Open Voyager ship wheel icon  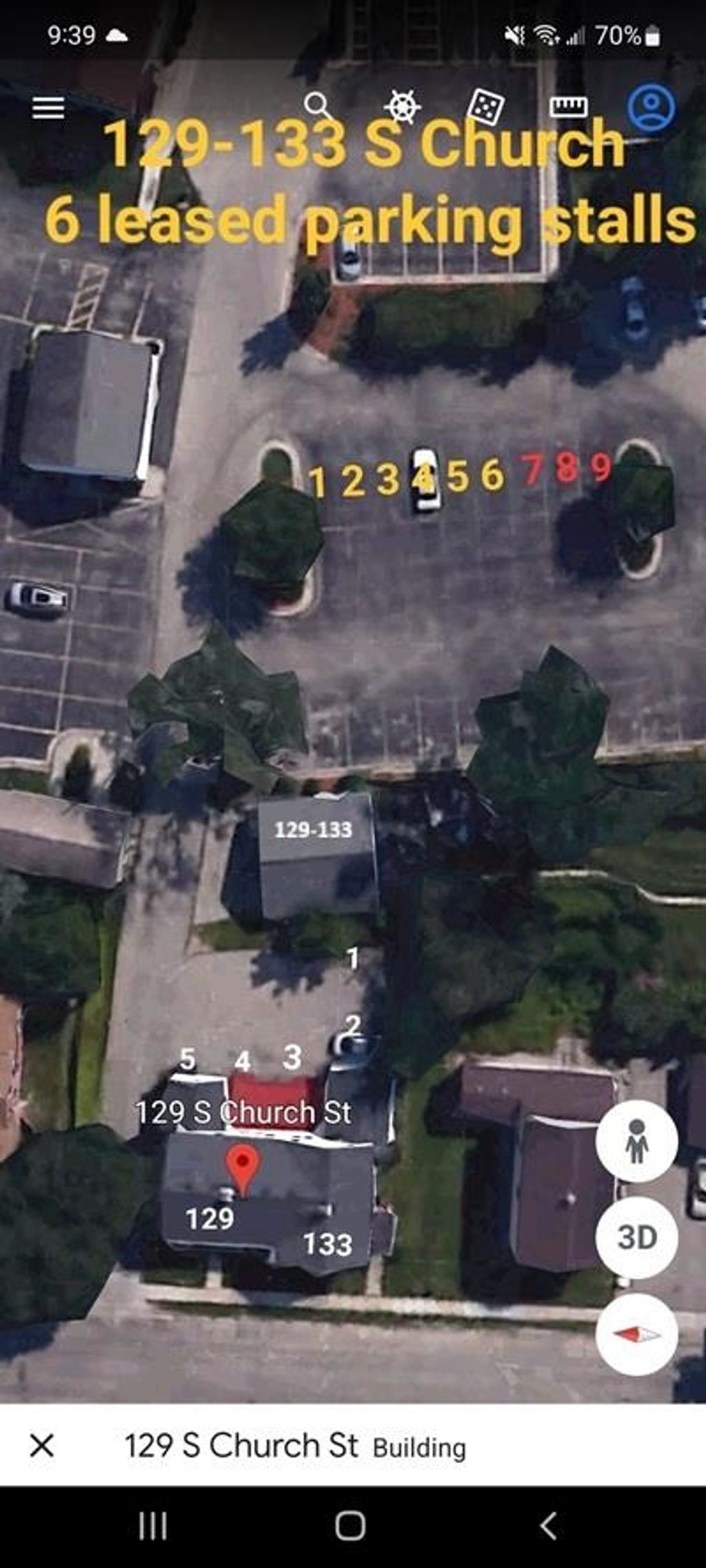tap(403, 107)
